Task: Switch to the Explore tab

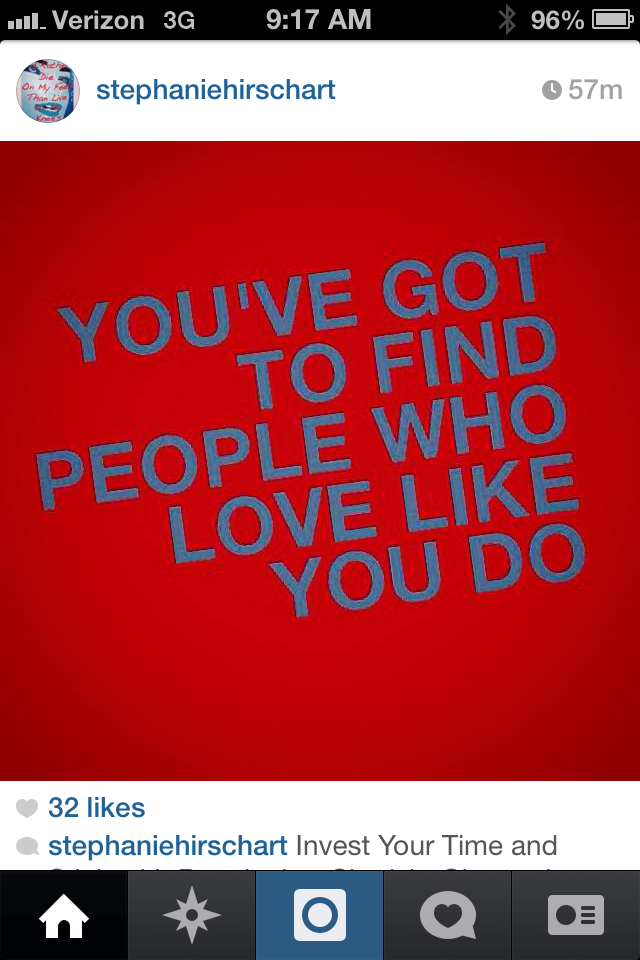Action: (192, 915)
